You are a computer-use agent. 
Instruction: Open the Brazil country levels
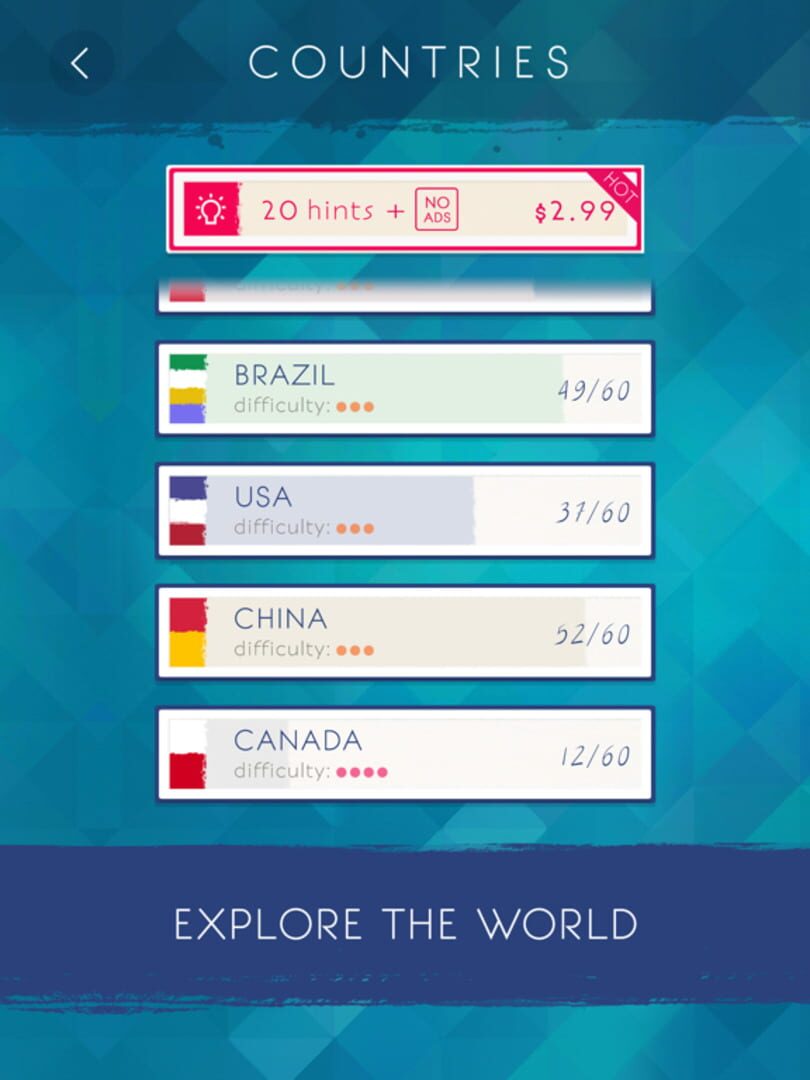point(404,390)
